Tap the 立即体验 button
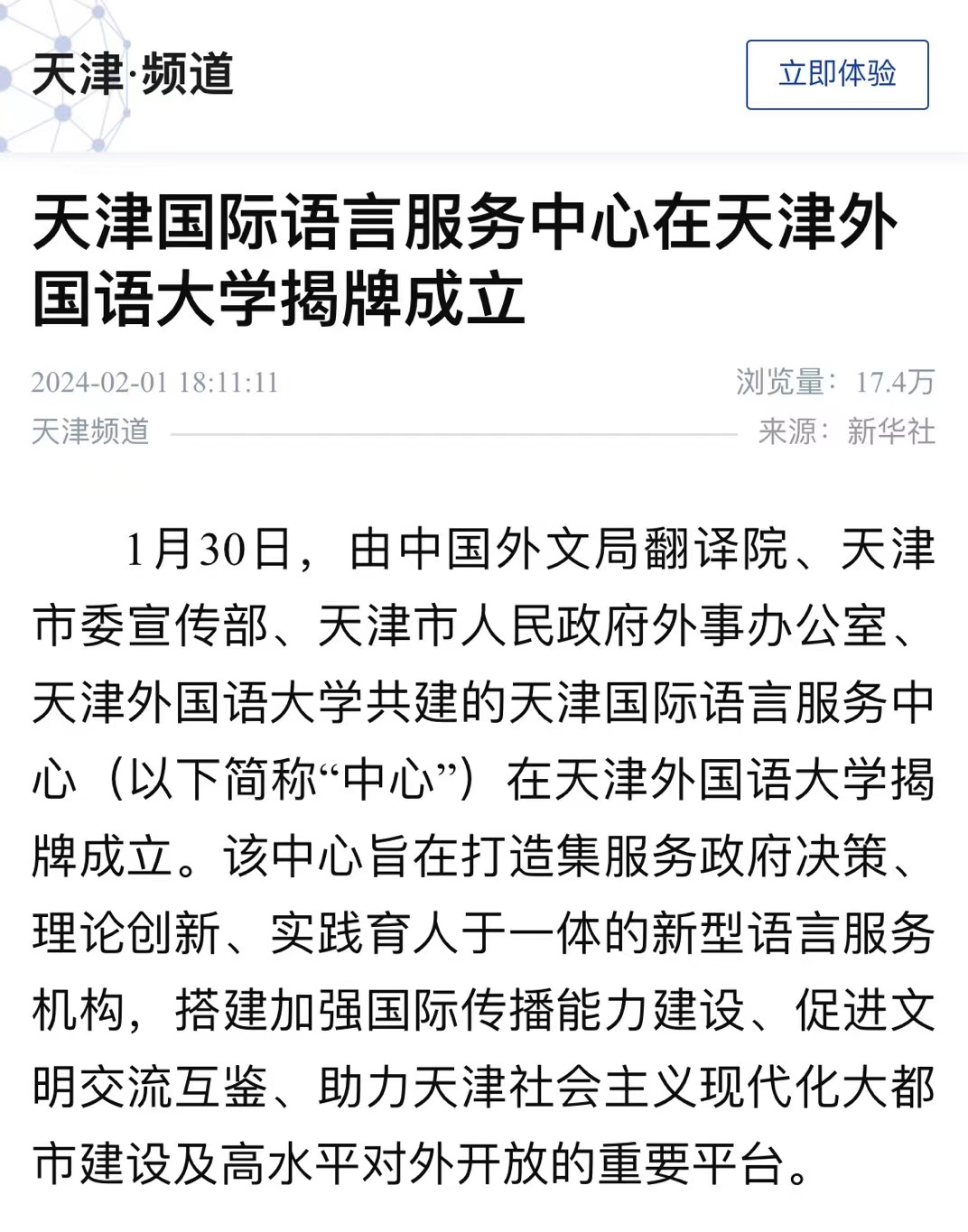This screenshot has height=1232, width=968. (x=837, y=75)
